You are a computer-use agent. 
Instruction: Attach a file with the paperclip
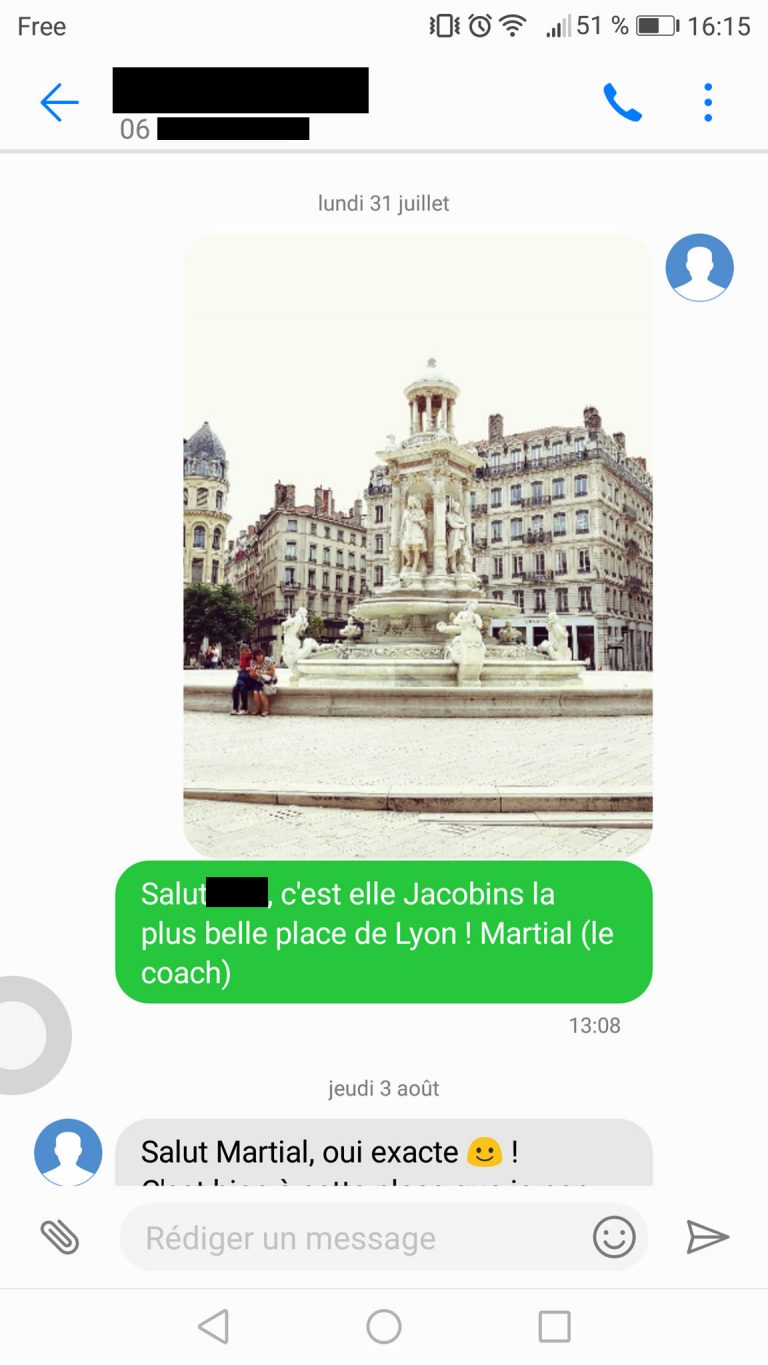coord(60,1238)
